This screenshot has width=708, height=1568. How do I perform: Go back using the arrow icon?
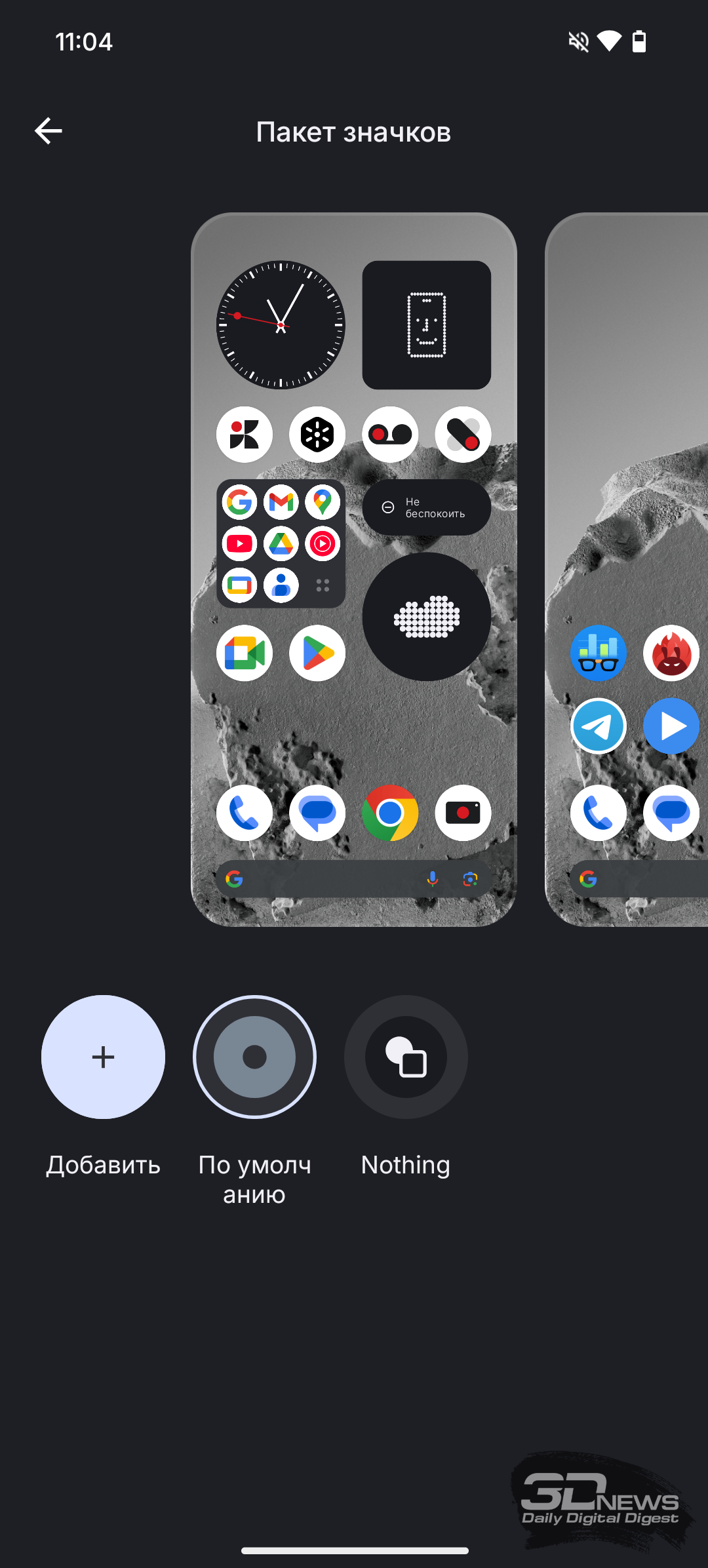tap(49, 131)
